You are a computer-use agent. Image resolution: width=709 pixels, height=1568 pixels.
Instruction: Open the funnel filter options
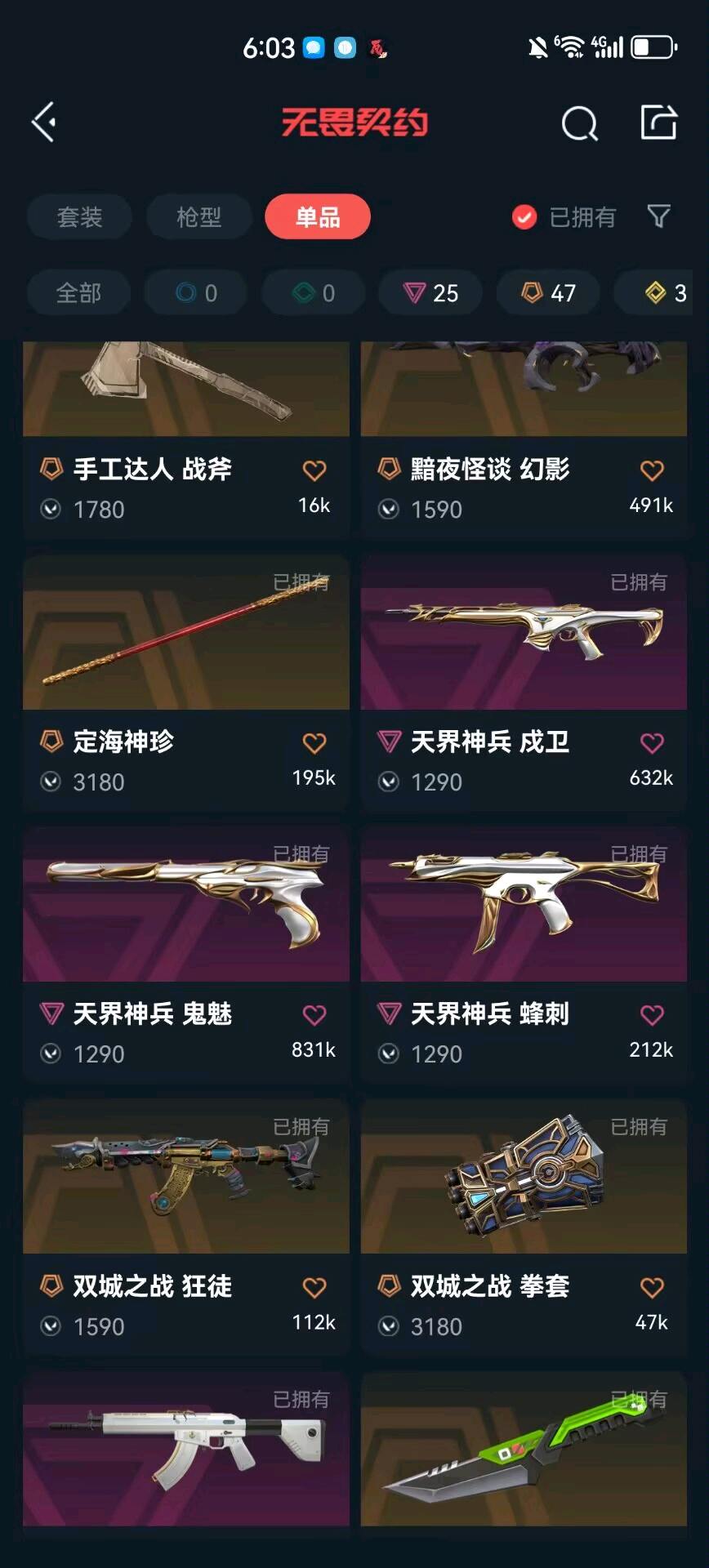pos(658,216)
